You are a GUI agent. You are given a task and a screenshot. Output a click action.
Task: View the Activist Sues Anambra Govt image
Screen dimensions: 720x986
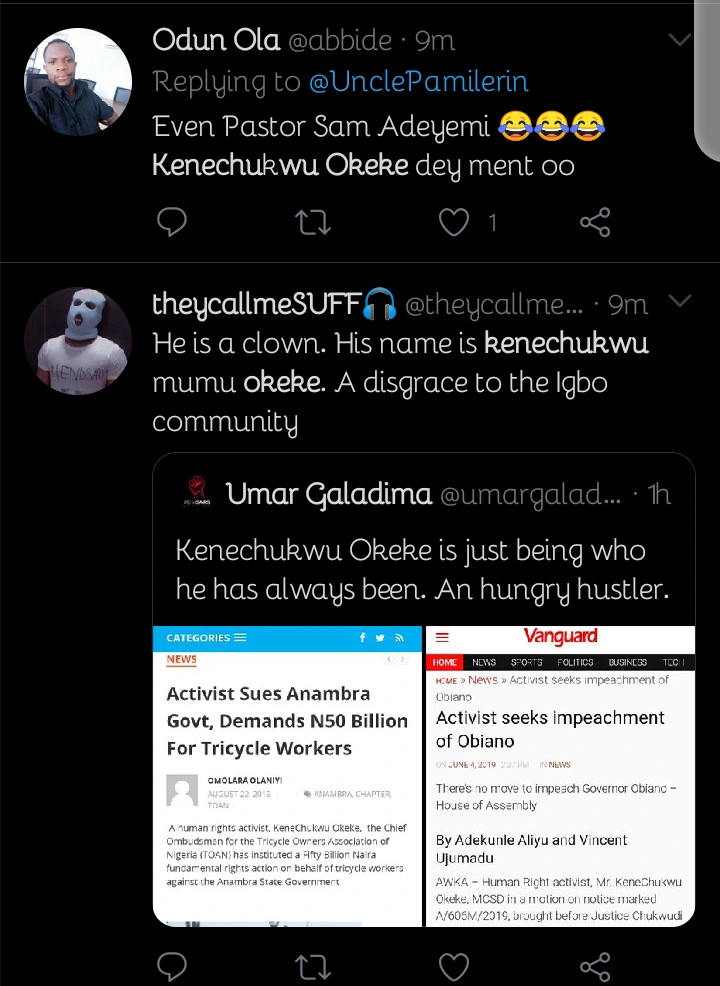(288, 775)
